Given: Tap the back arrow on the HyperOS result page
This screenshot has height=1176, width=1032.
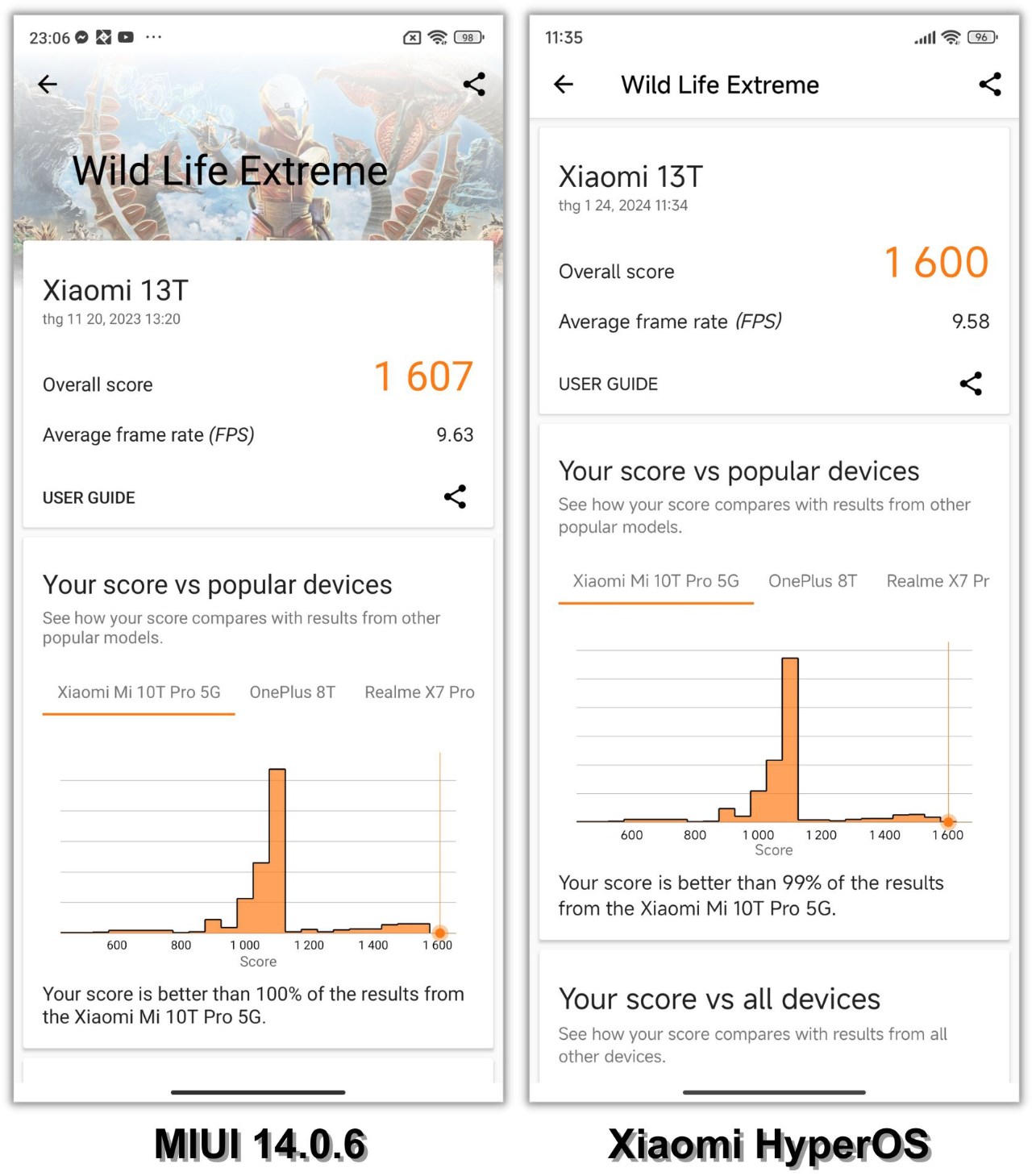Looking at the screenshot, I should coord(563,85).
